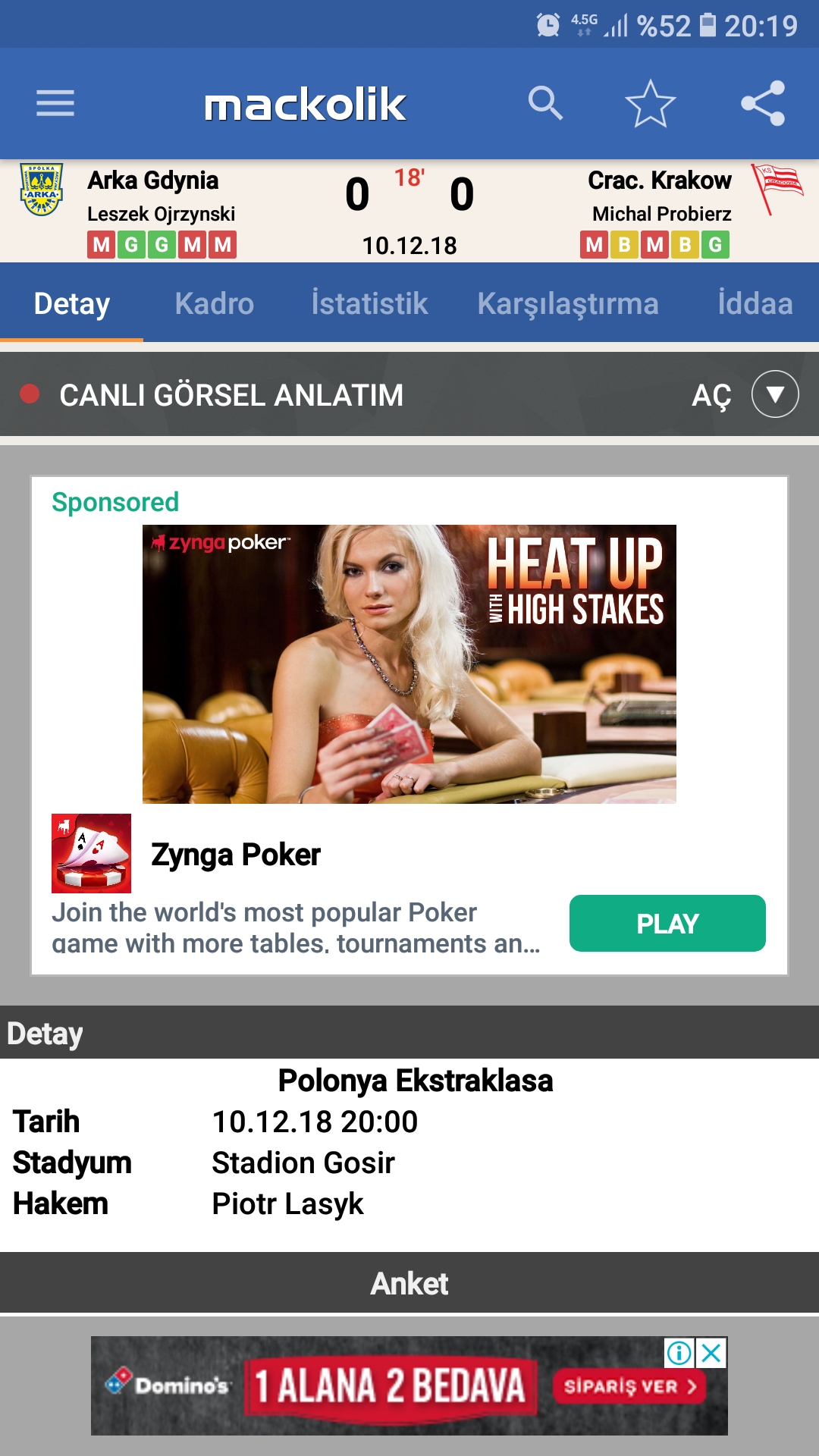The width and height of the screenshot is (819, 1456).
Task: Open the search magnifier icon
Action: (545, 103)
